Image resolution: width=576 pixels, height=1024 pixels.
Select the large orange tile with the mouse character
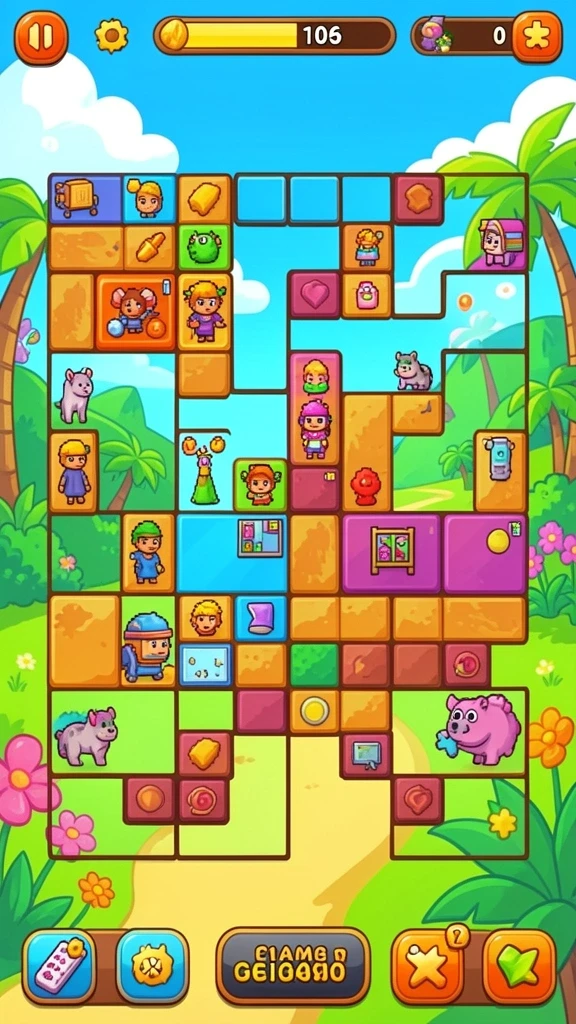[x=136, y=312]
